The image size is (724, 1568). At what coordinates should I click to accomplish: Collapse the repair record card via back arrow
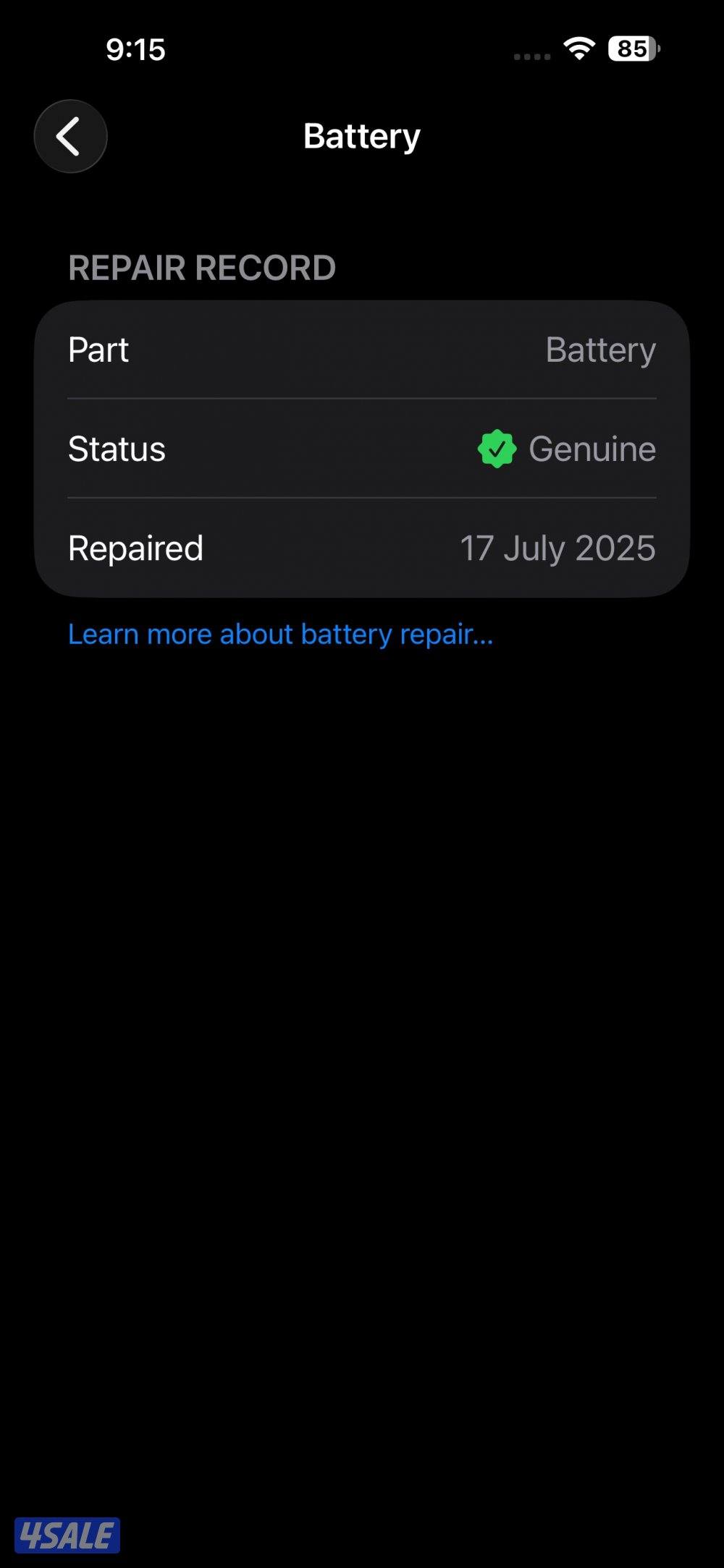(x=70, y=136)
